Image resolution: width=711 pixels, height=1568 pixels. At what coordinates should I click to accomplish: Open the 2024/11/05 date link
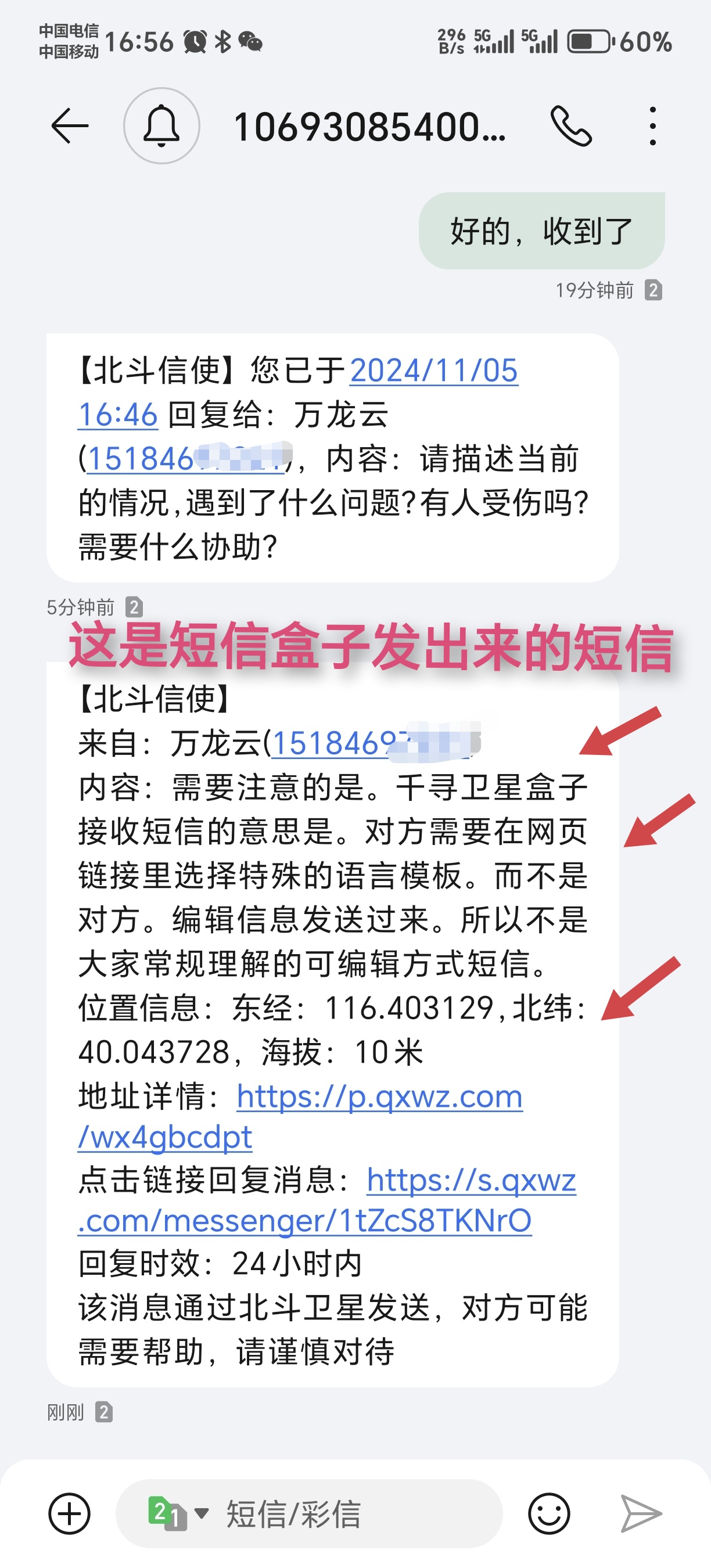click(x=433, y=371)
